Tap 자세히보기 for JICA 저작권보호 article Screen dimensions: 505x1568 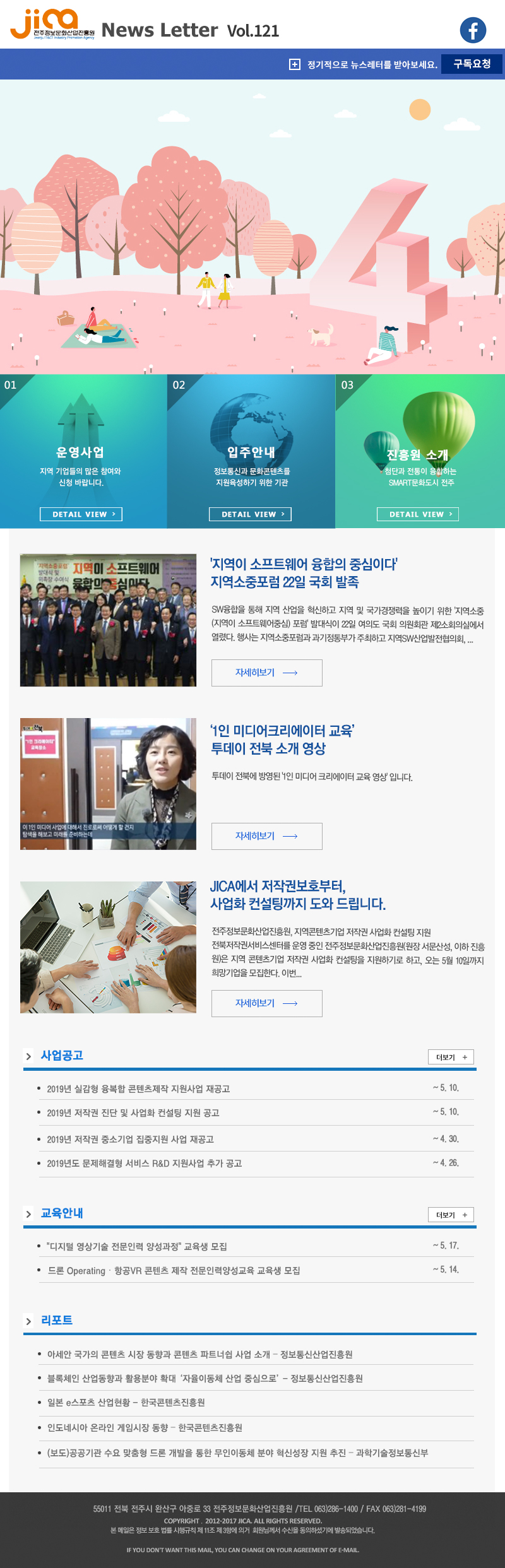266,1003
